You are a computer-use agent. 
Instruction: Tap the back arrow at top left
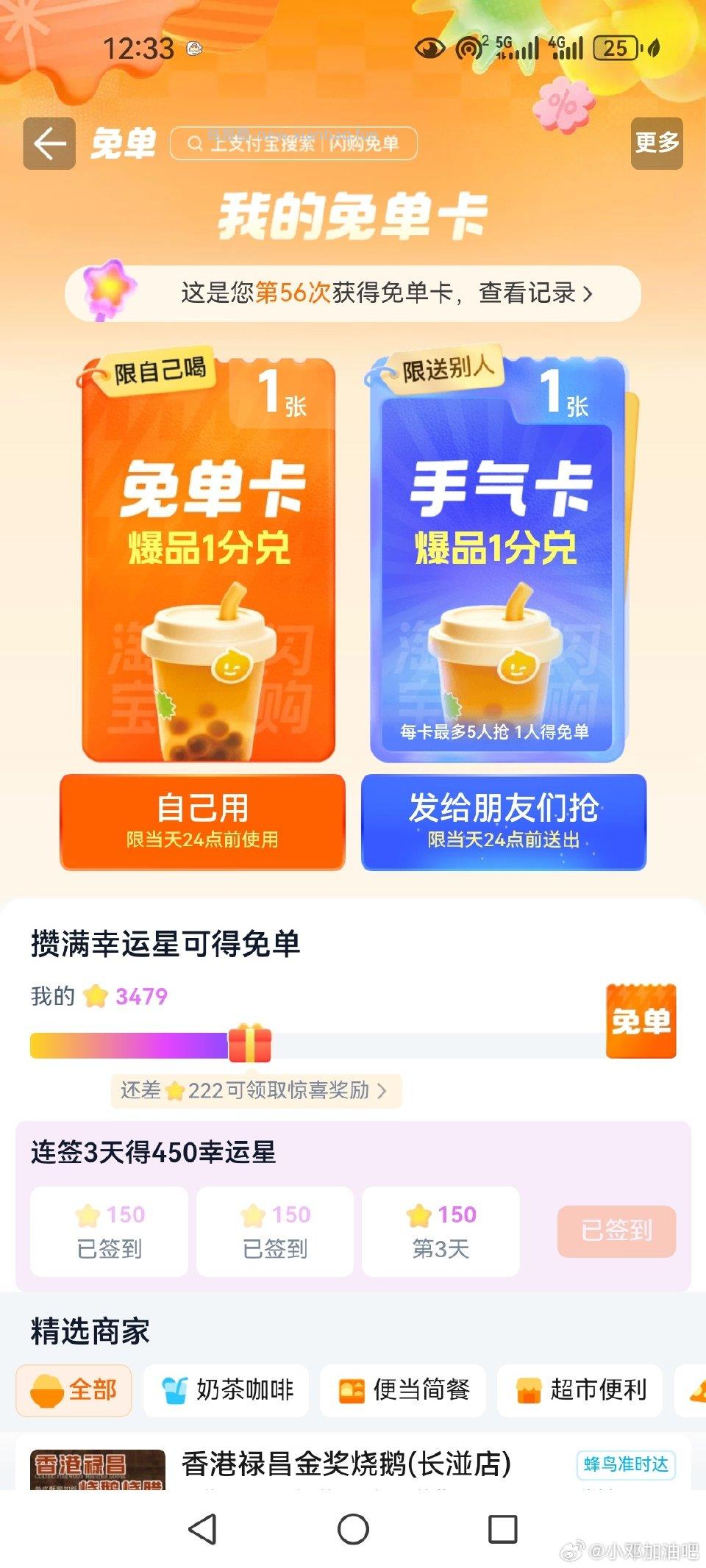pyautogui.click(x=48, y=143)
